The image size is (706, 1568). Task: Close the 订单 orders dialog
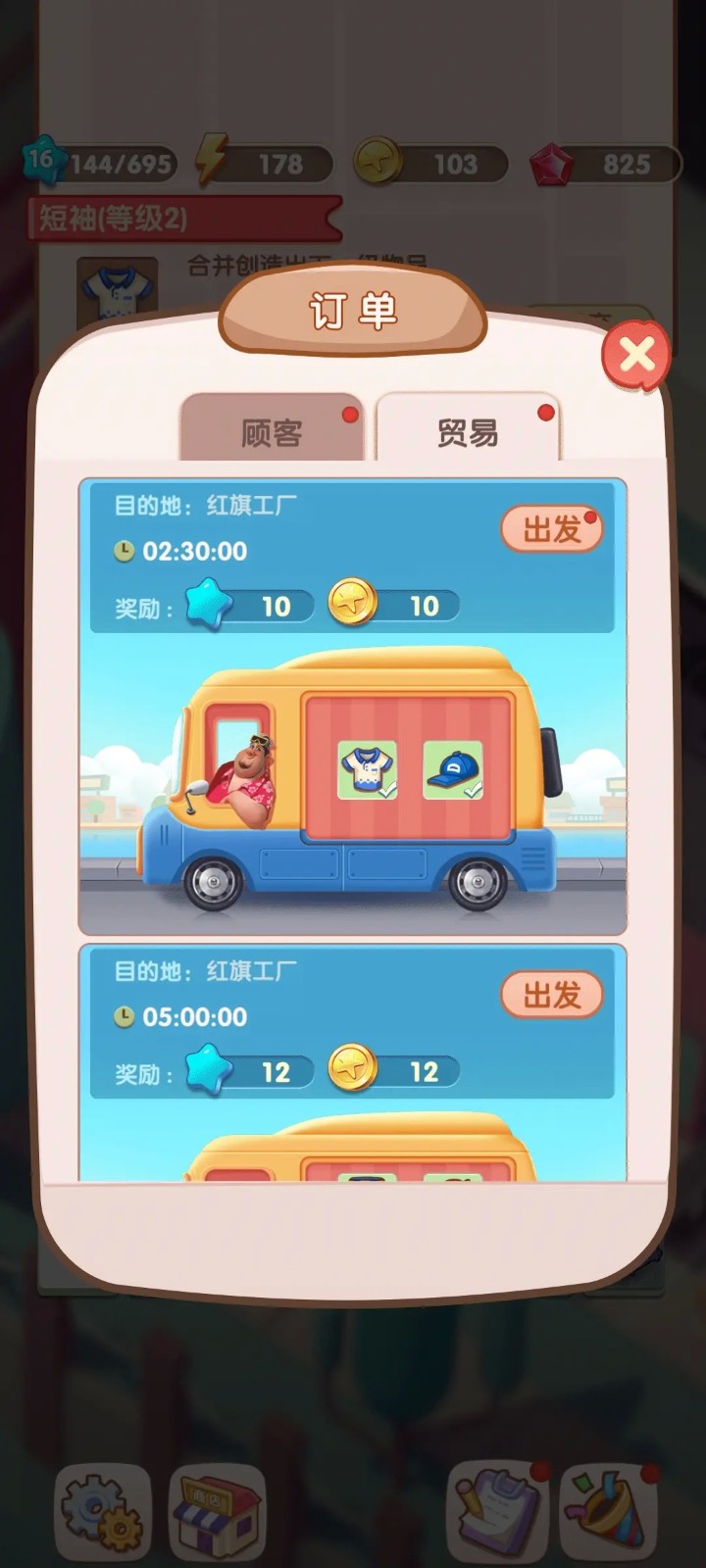(636, 355)
